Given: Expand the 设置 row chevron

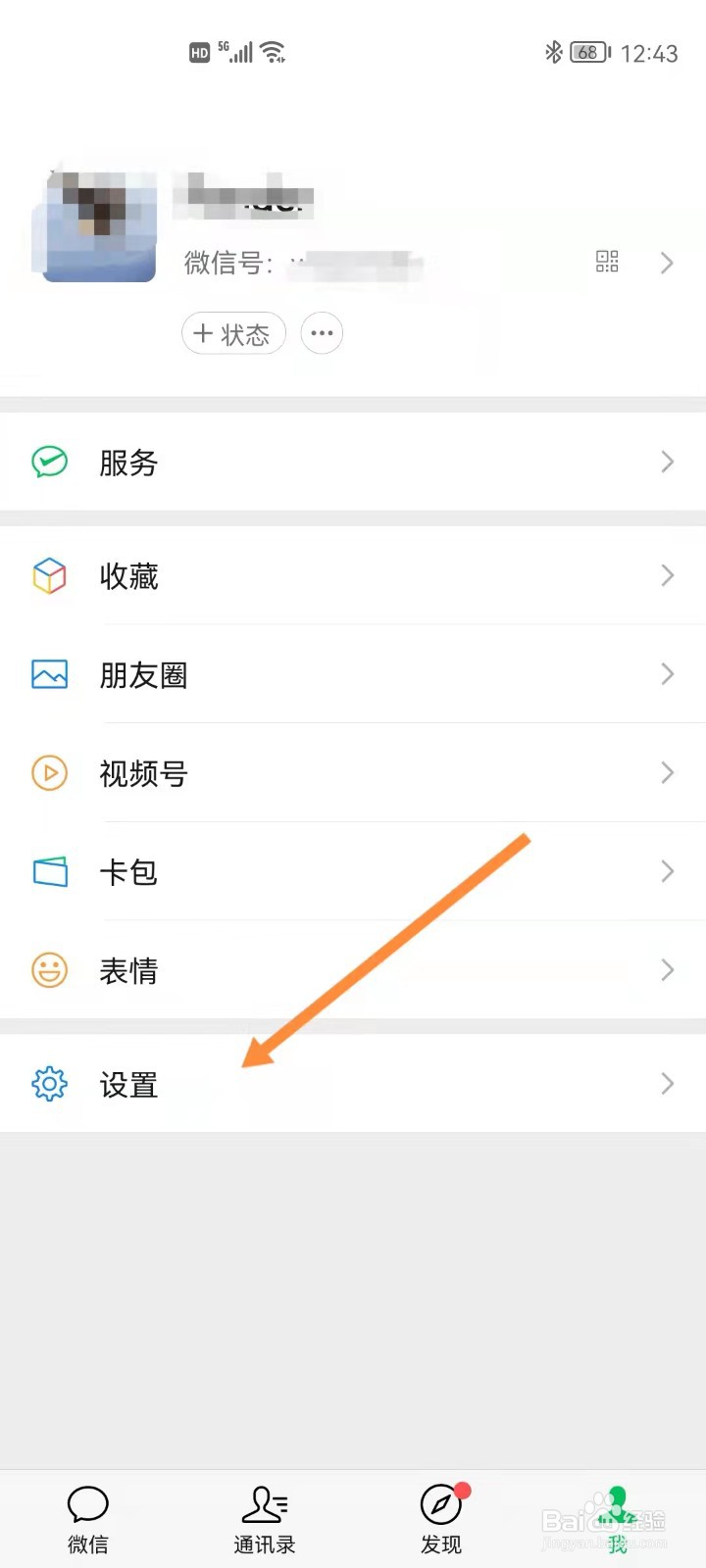Looking at the screenshot, I should [x=668, y=1084].
